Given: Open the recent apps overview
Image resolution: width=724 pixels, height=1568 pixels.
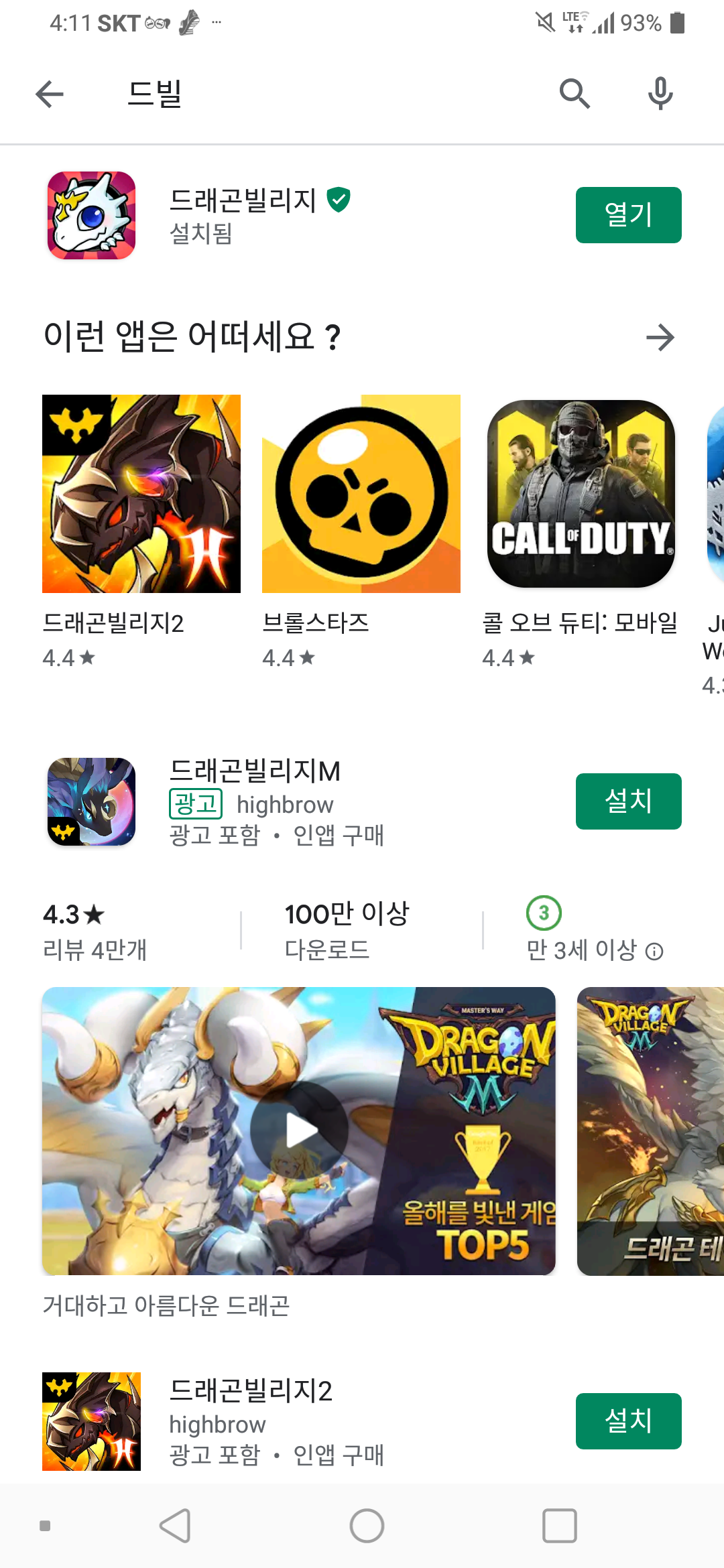Looking at the screenshot, I should coord(559,1526).
